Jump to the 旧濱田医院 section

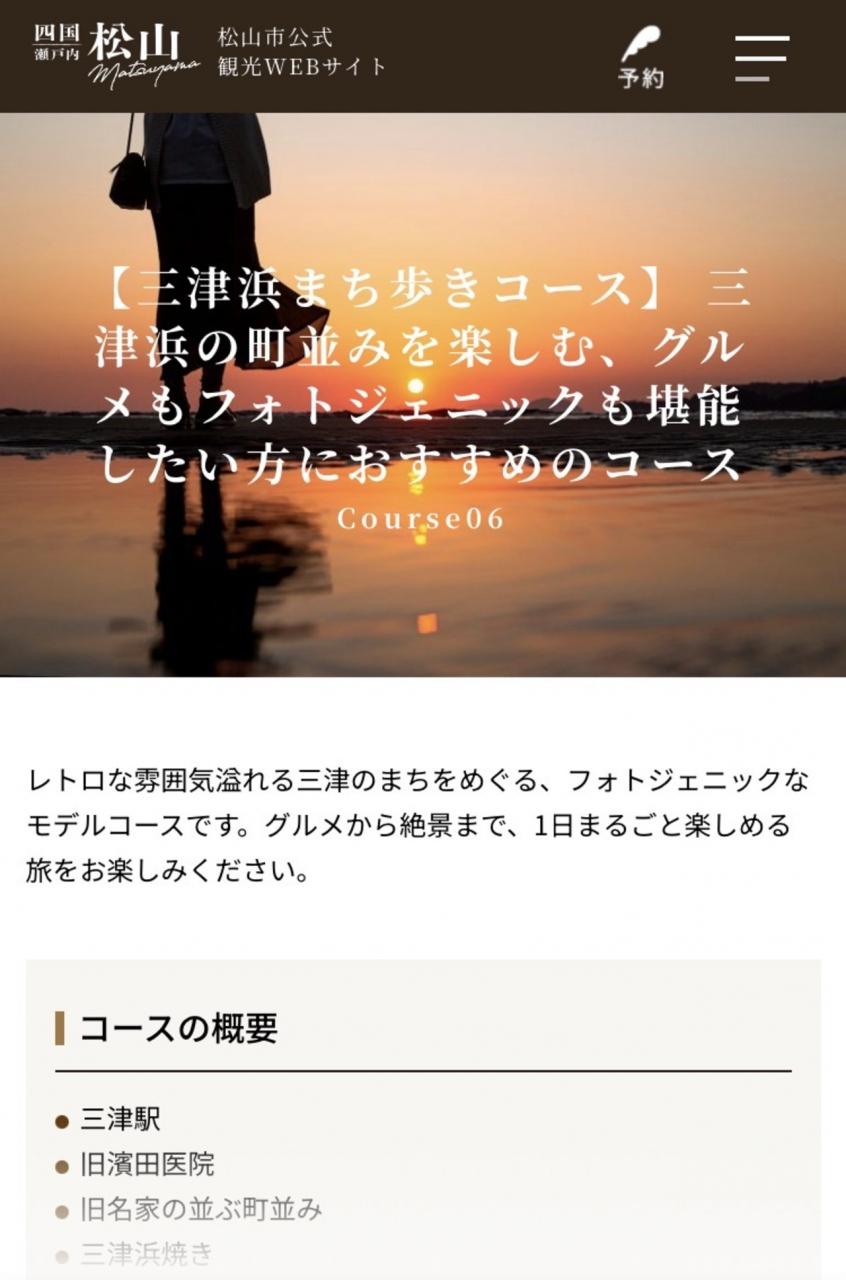pyautogui.click(x=147, y=1164)
